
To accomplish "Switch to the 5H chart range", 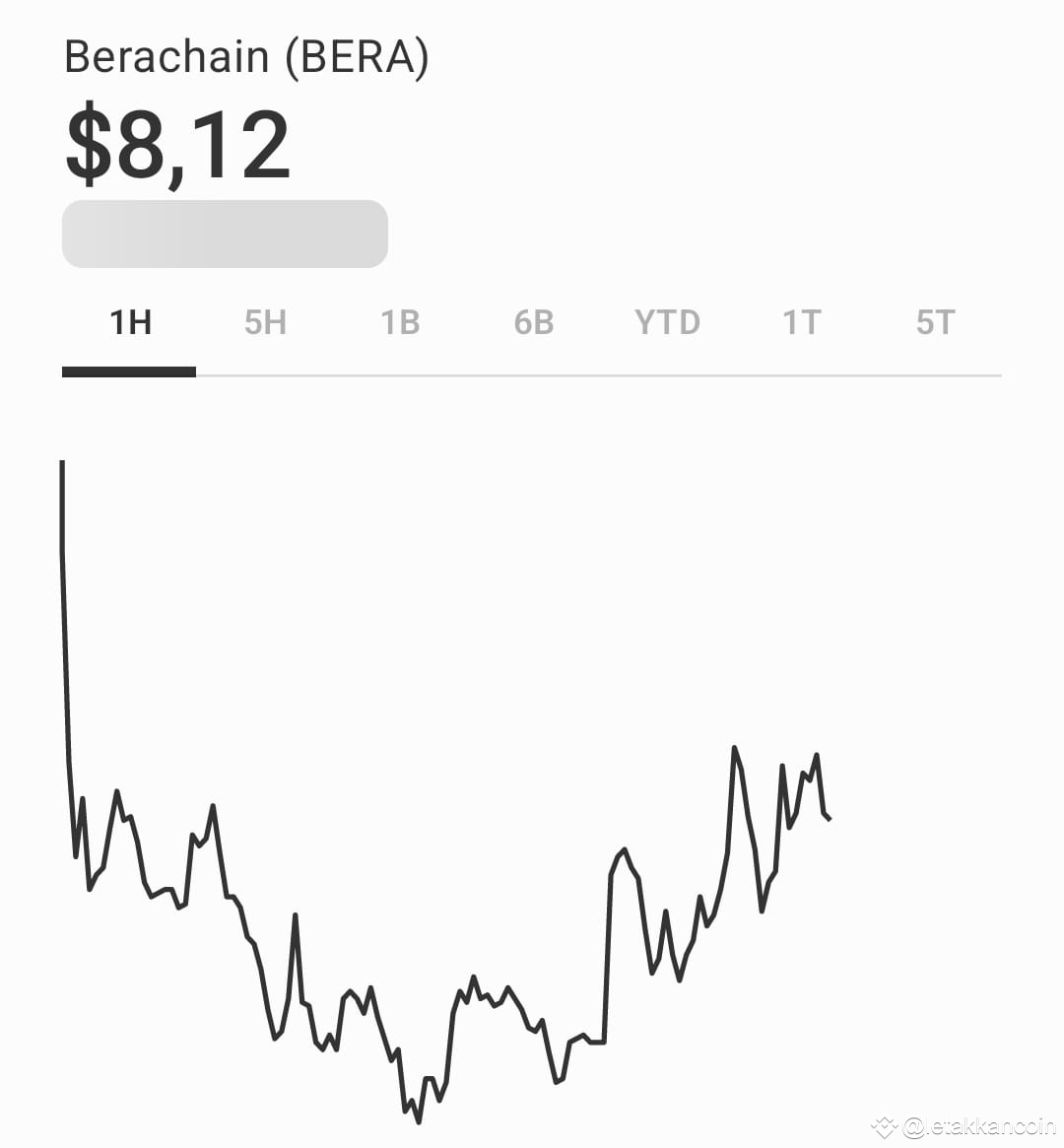I will [265, 322].
